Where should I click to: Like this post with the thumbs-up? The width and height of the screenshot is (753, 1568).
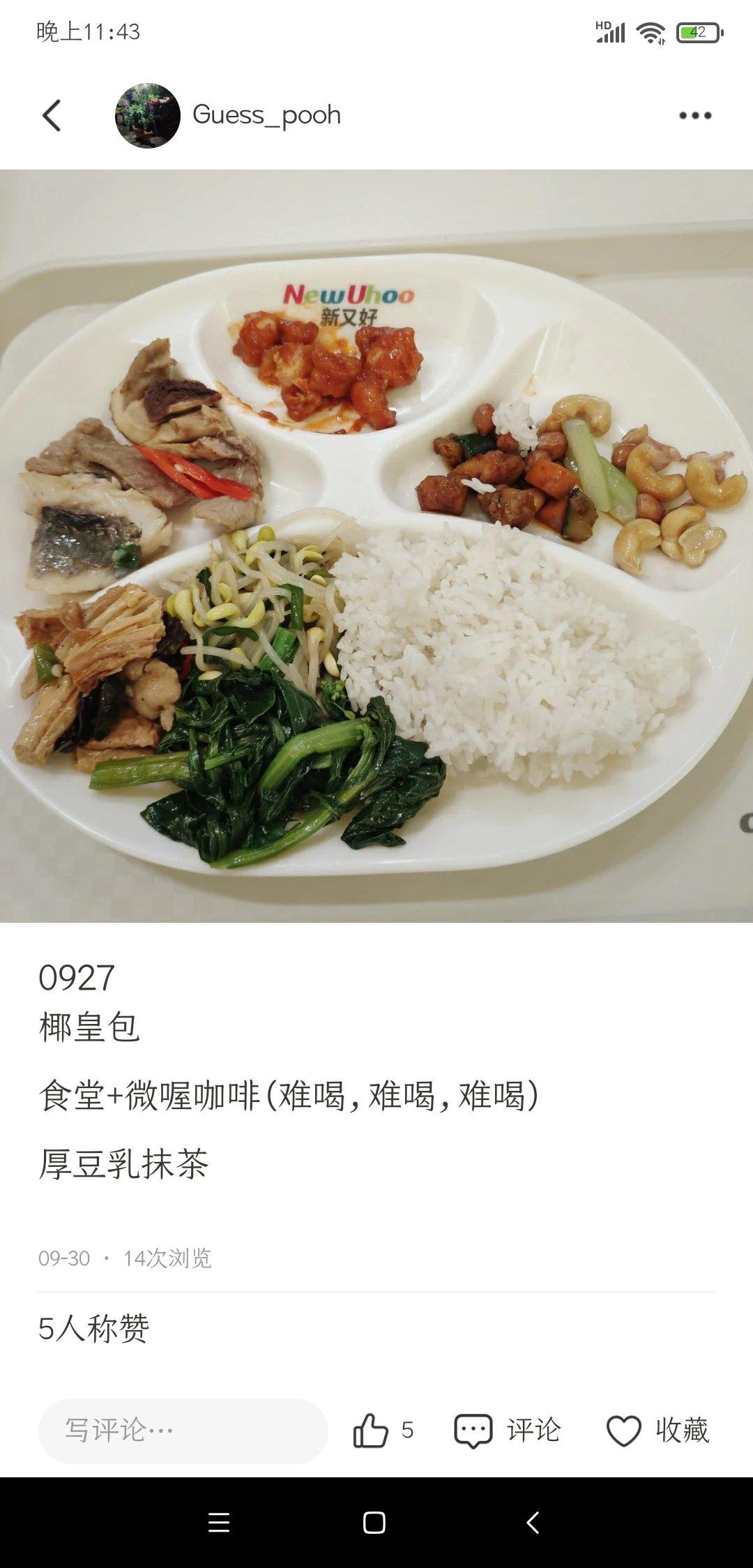pos(371,1431)
